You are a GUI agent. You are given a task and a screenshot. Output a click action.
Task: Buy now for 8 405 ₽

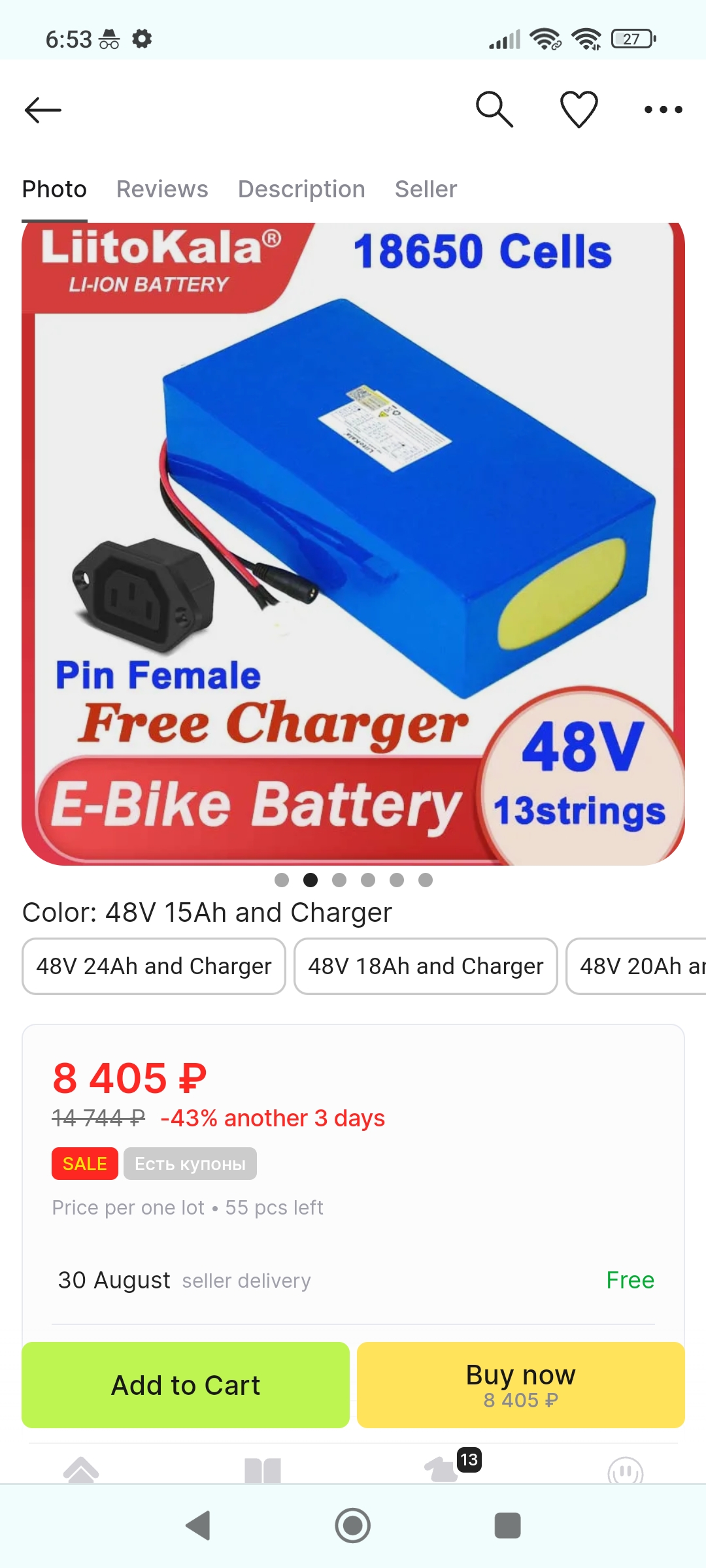pyautogui.click(x=521, y=1385)
